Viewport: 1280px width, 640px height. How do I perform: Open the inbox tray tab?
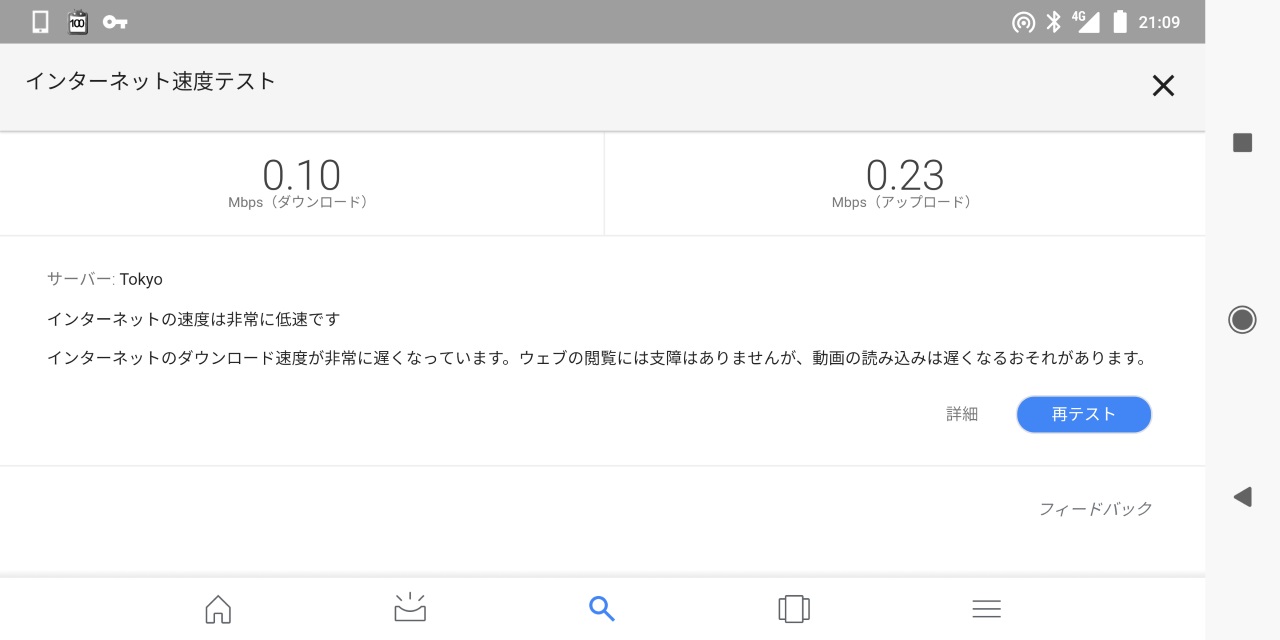(410, 608)
